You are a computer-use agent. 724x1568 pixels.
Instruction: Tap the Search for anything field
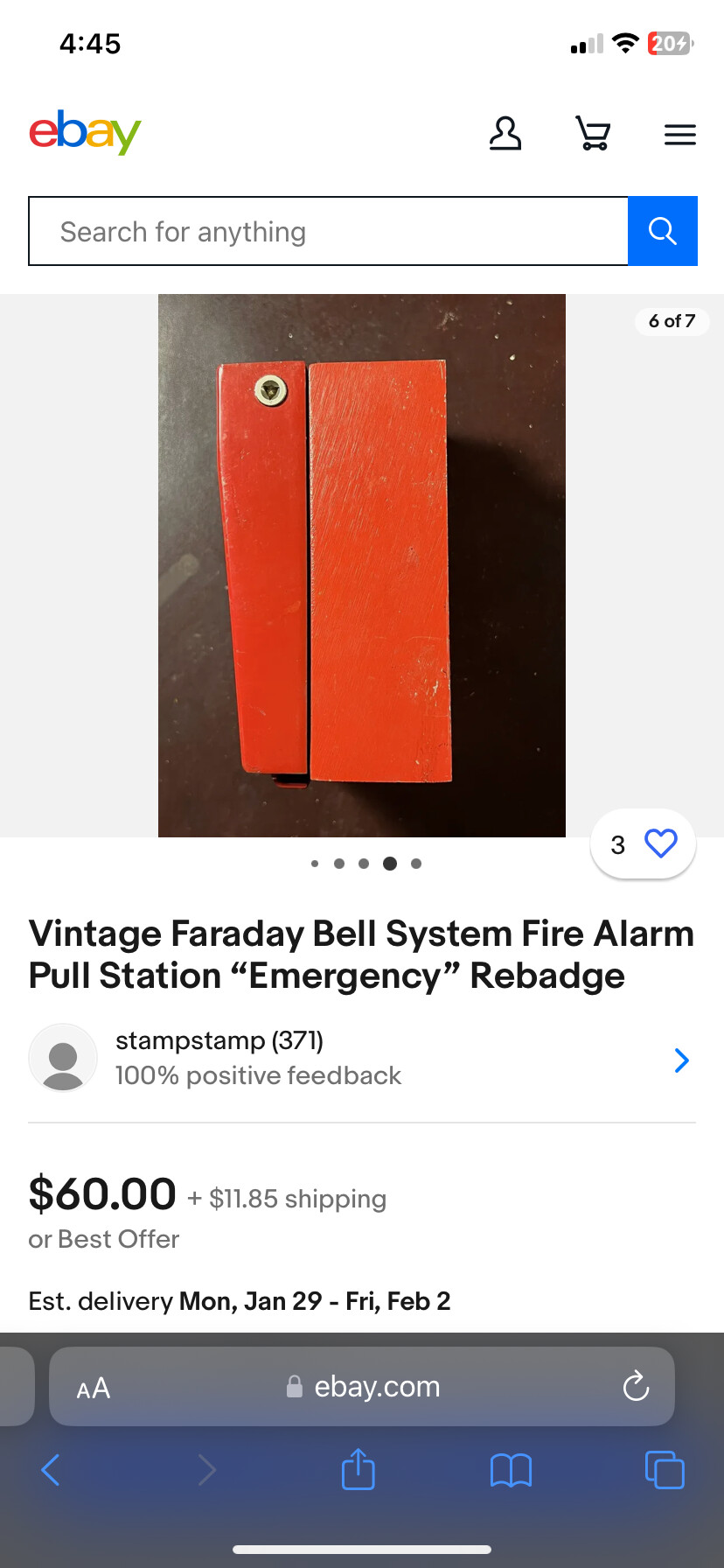coord(328,232)
